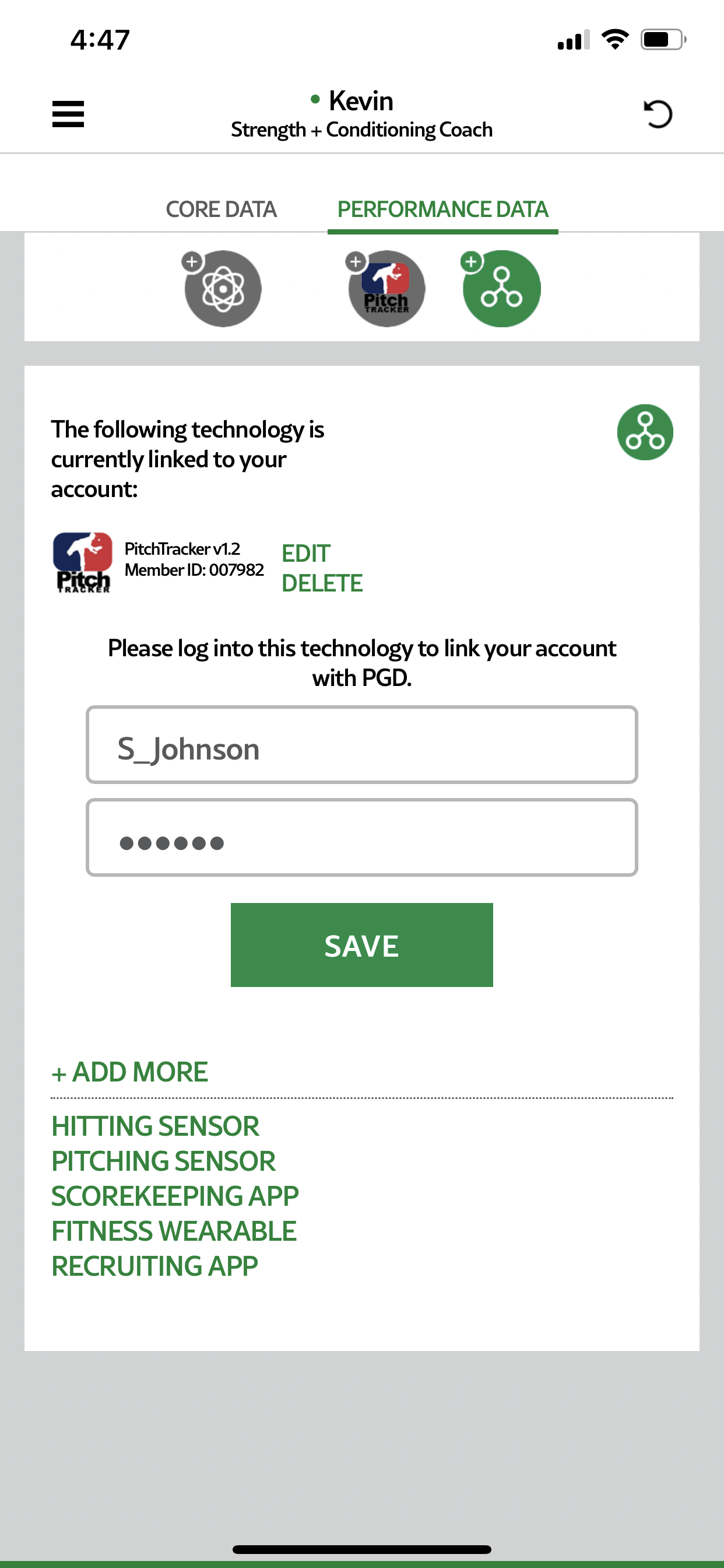
Task: Tap the S_Johnson username field
Action: click(361, 744)
